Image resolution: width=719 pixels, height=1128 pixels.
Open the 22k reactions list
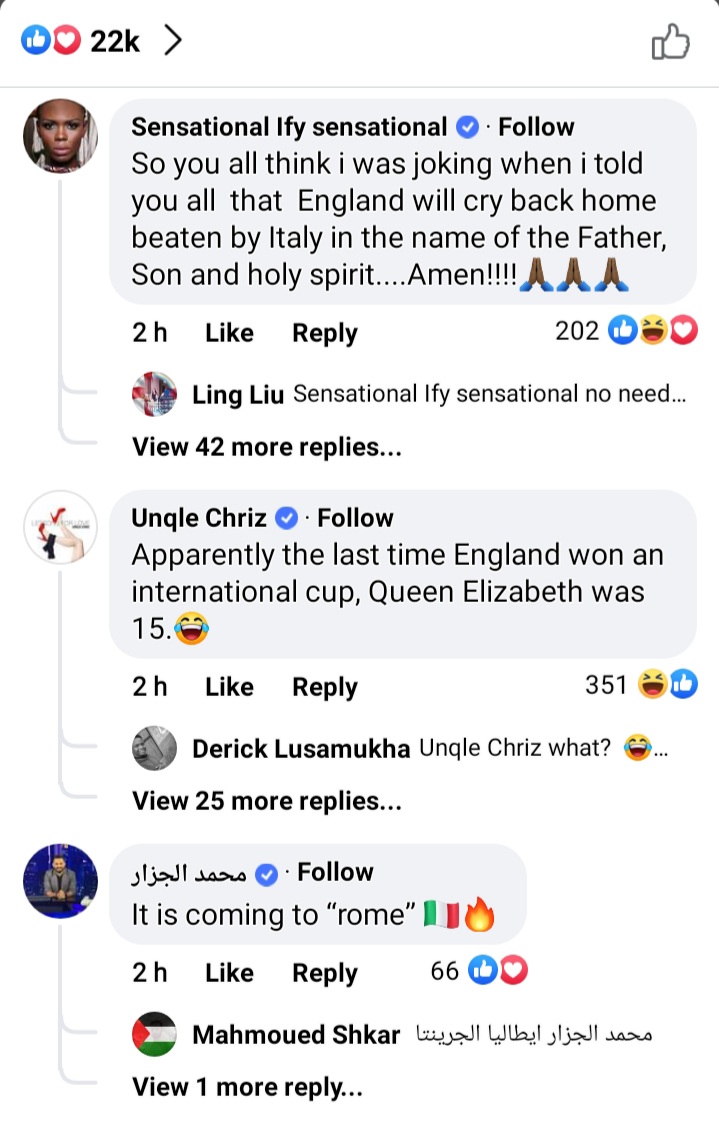click(102, 42)
